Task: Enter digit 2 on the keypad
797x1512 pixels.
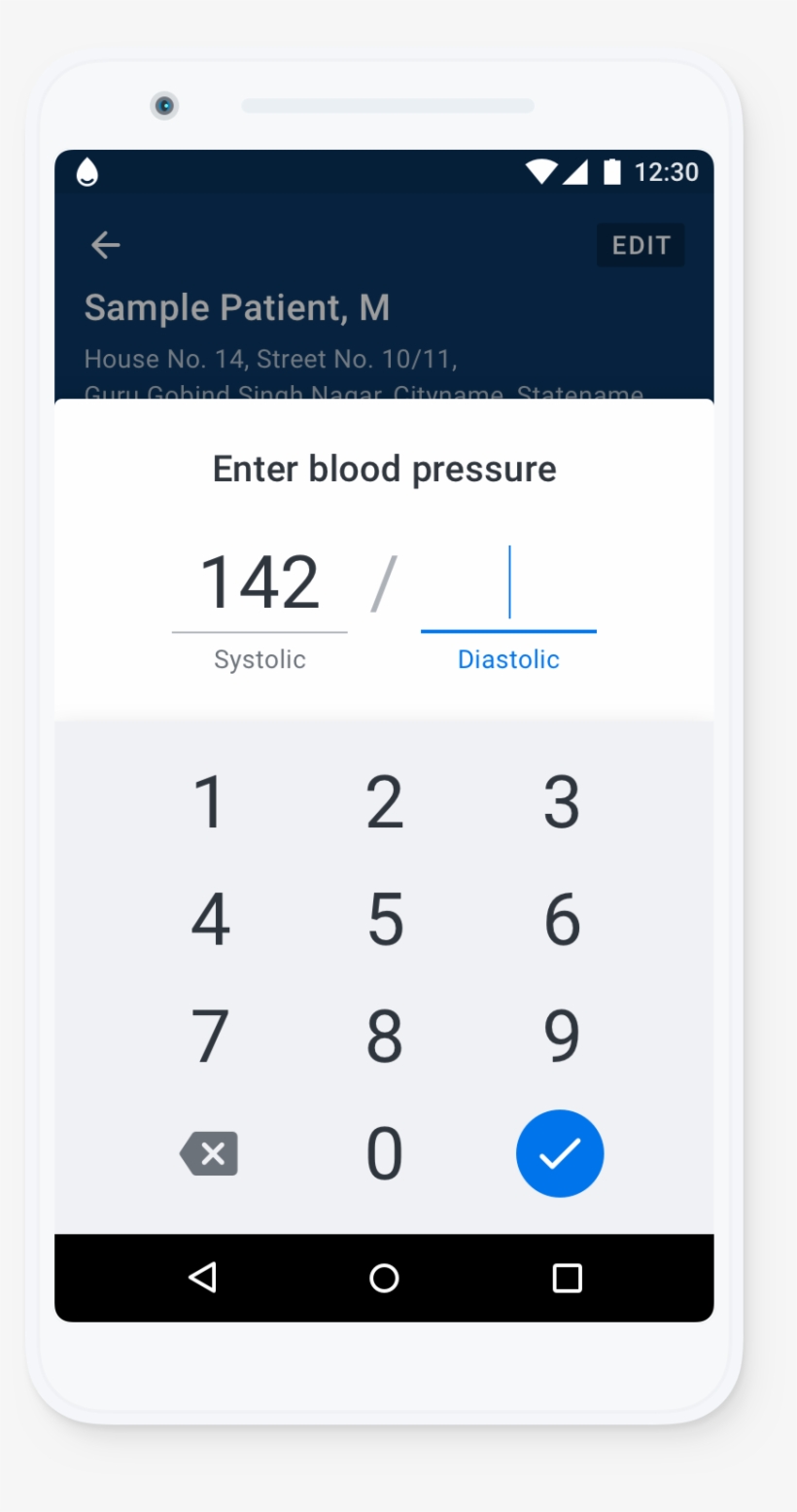Action: (x=385, y=802)
